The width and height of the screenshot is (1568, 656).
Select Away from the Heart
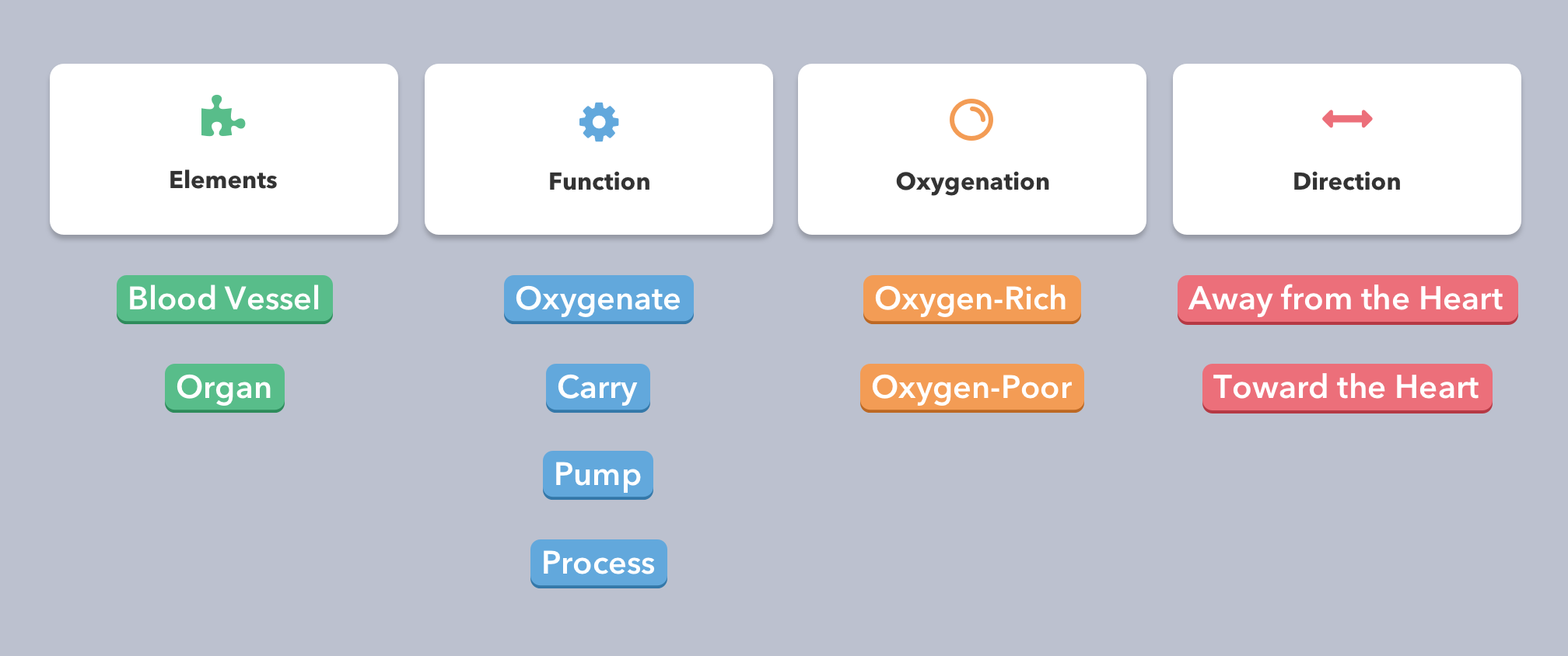point(1347,299)
